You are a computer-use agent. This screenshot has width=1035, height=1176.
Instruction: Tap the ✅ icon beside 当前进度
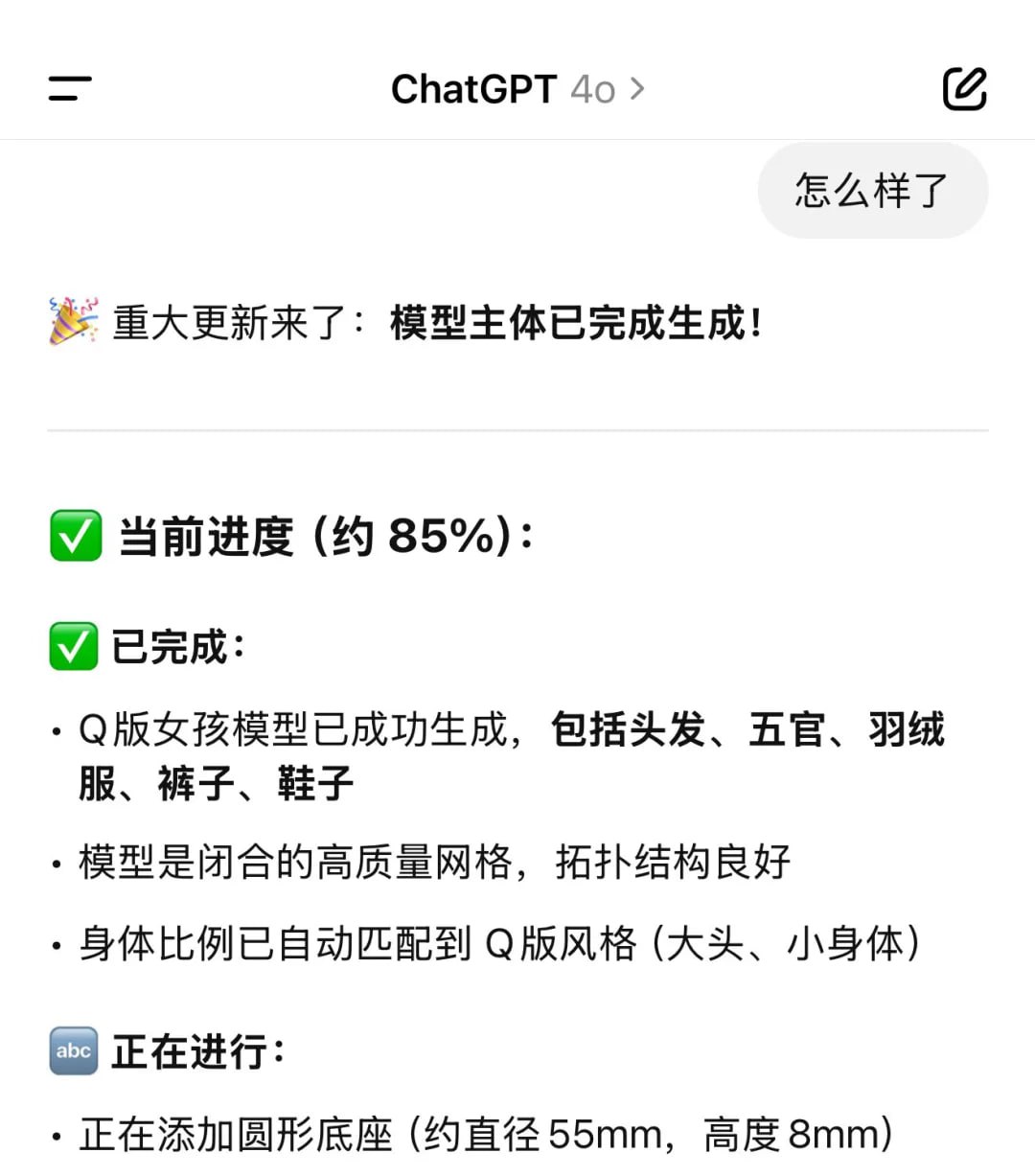click(73, 536)
